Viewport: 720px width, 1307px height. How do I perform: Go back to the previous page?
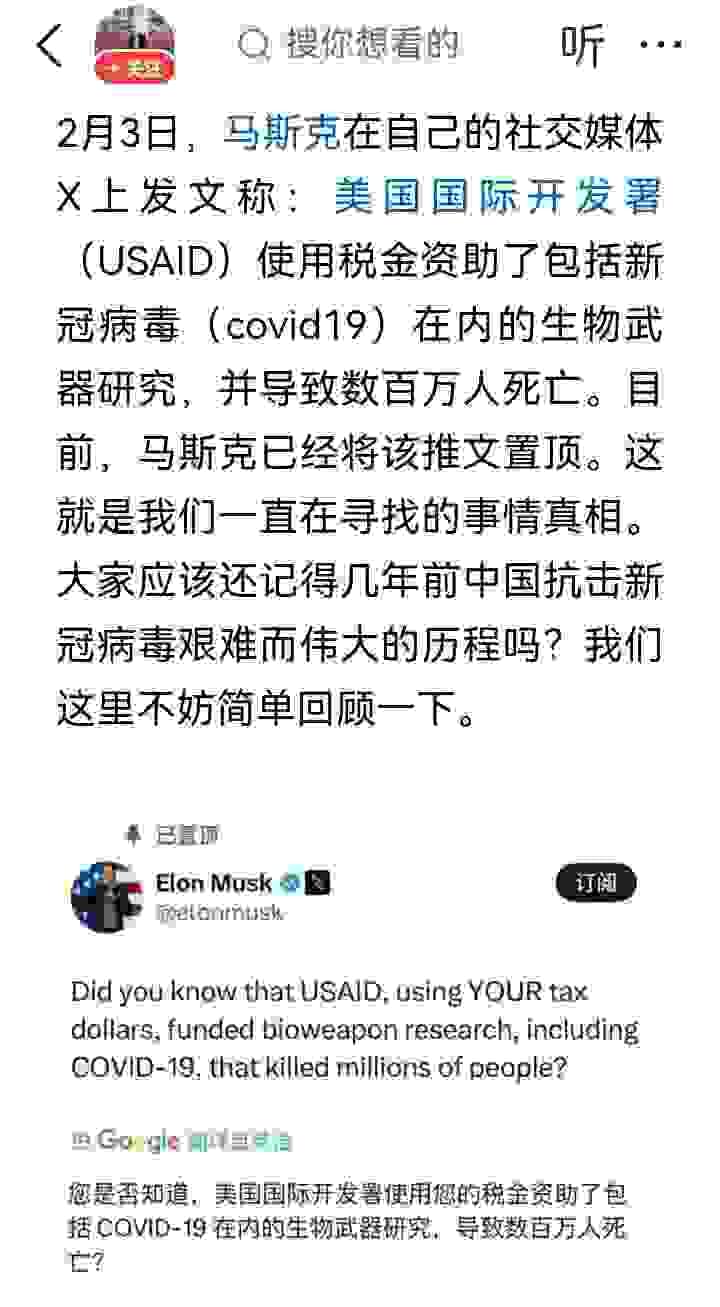pyautogui.click(x=48, y=46)
